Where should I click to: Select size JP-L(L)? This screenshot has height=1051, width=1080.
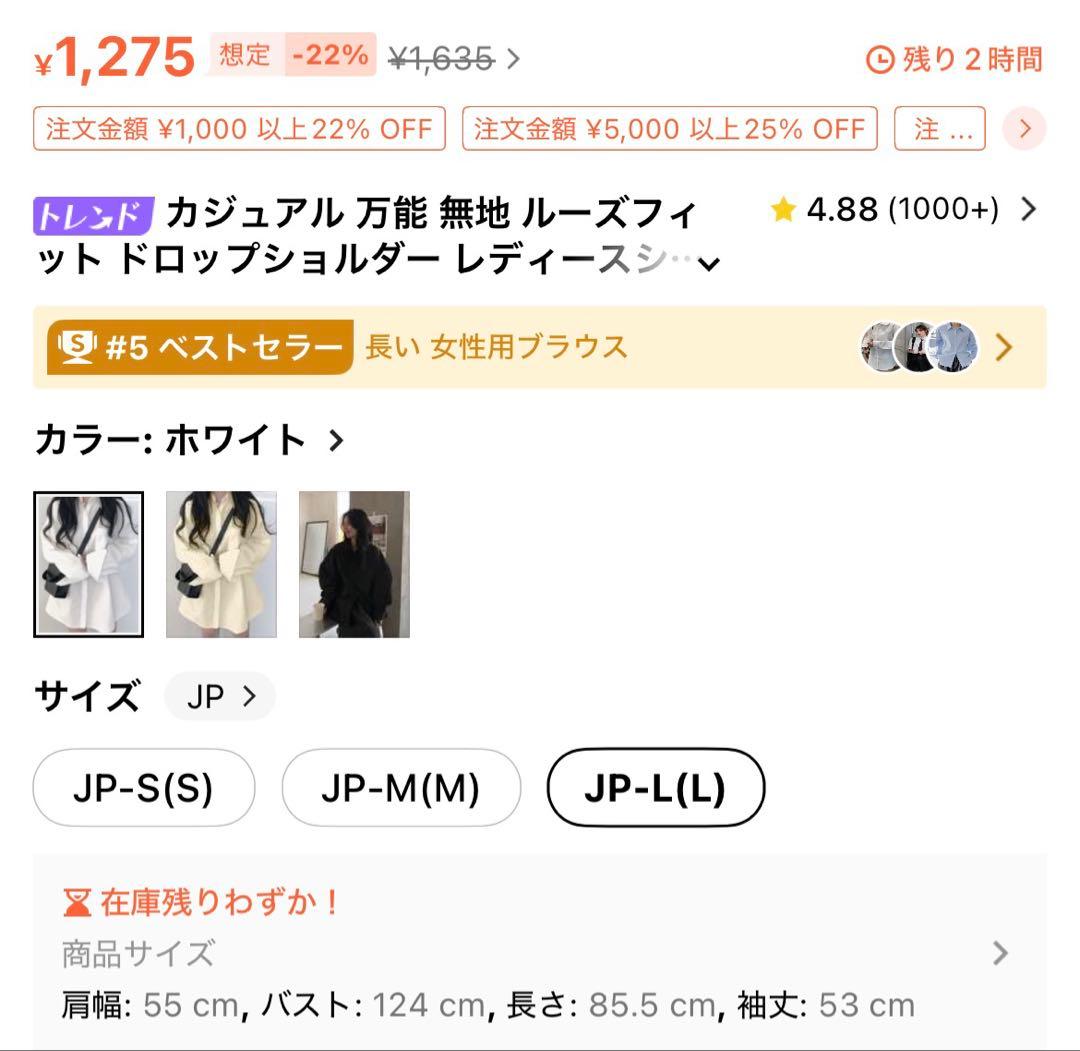tap(655, 788)
